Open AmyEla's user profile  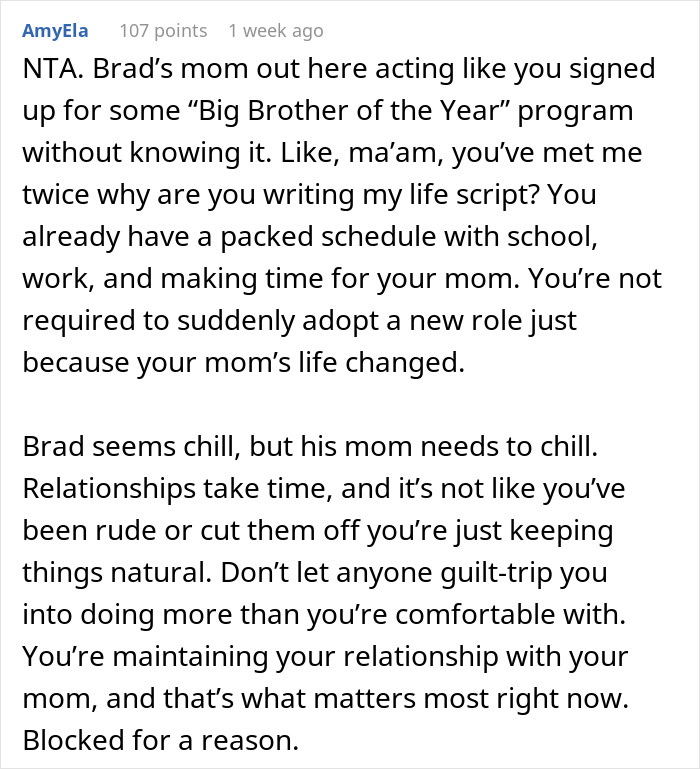point(55,31)
